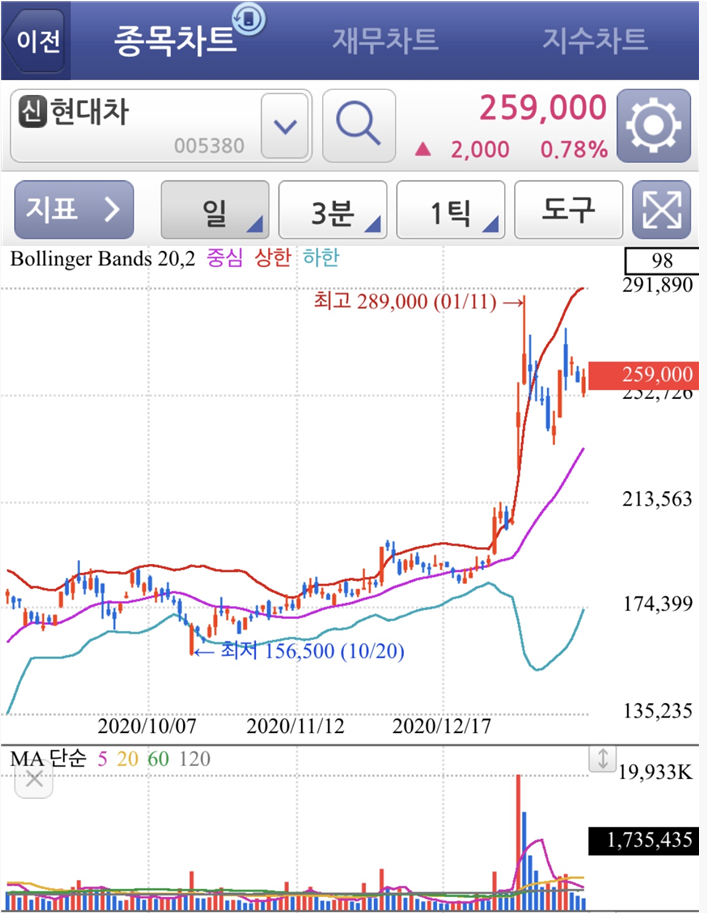Open the 도구 tools menu

(568, 210)
